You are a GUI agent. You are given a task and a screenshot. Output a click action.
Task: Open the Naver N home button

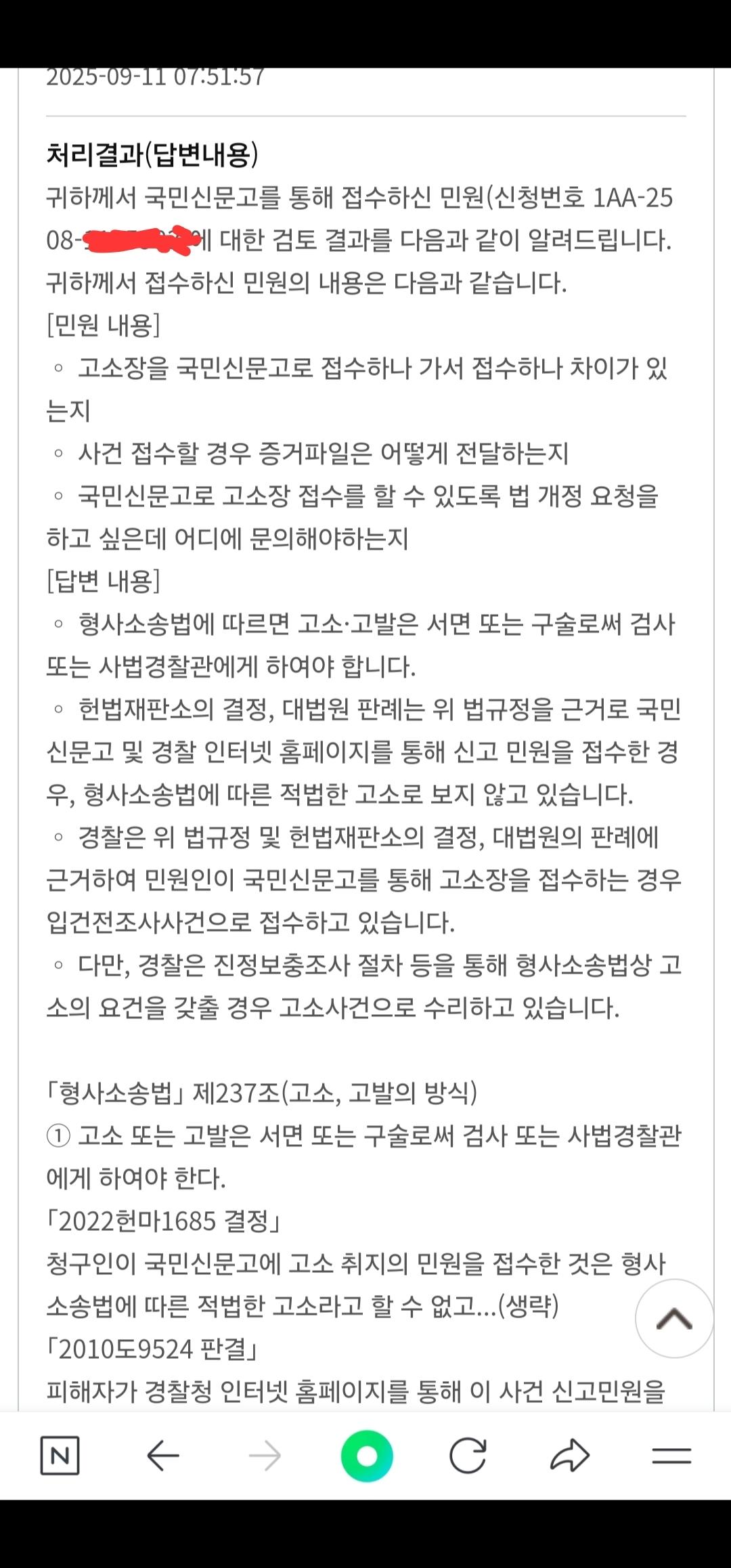60,1456
